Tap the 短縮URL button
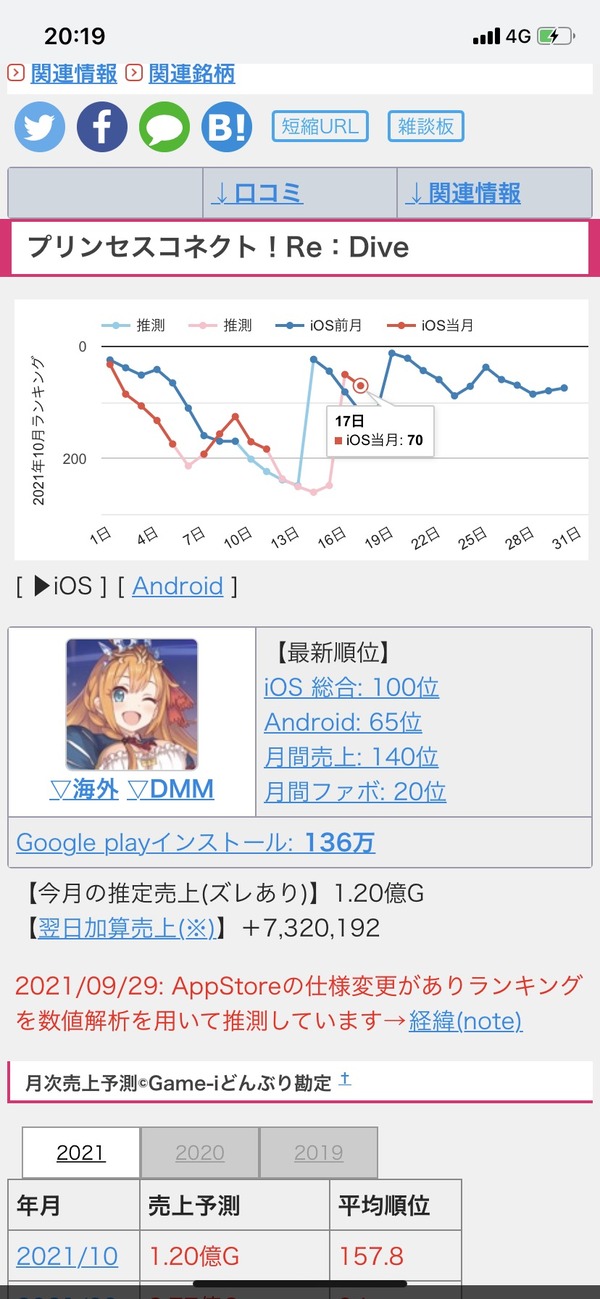The image size is (600, 1299). pyautogui.click(x=320, y=126)
